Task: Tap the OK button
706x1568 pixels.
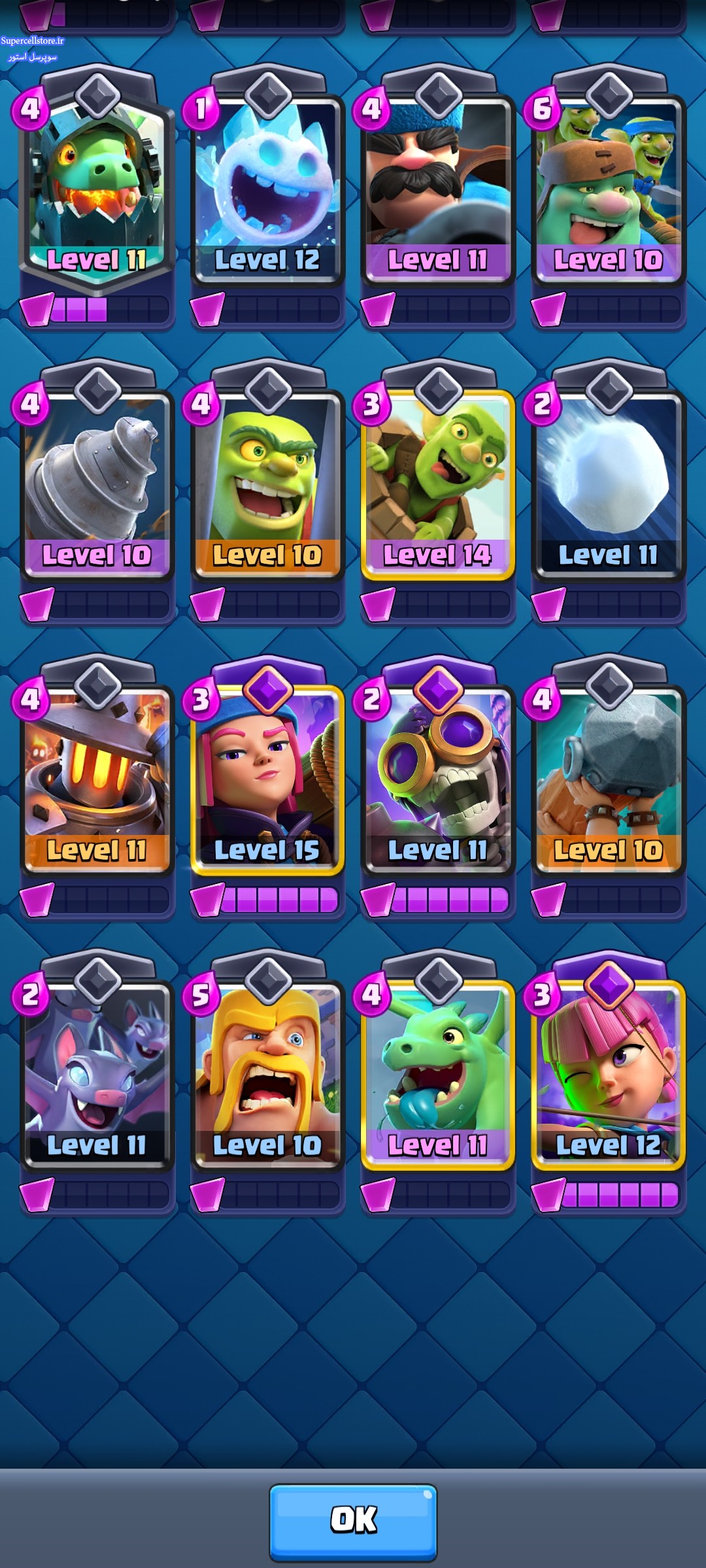Action: click(353, 1521)
